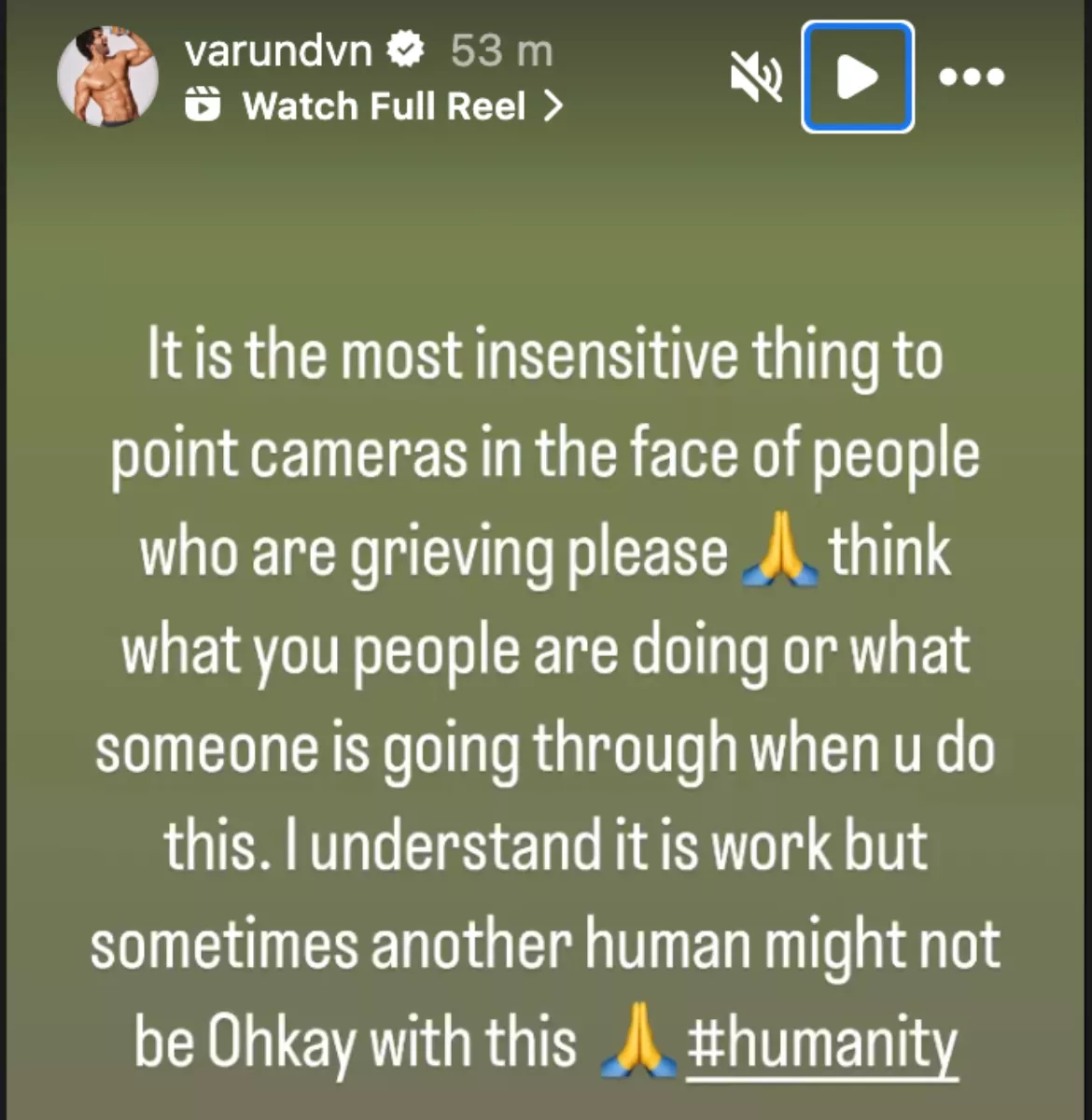This screenshot has width=1092, height=1120.
Task: Open the three-dot options menu
Action: pos(972,77)
